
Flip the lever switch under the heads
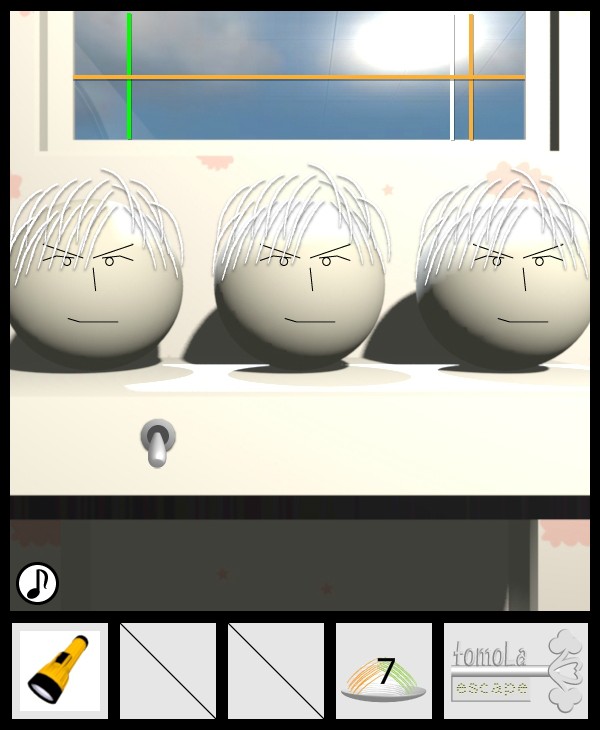coord(157,442)
